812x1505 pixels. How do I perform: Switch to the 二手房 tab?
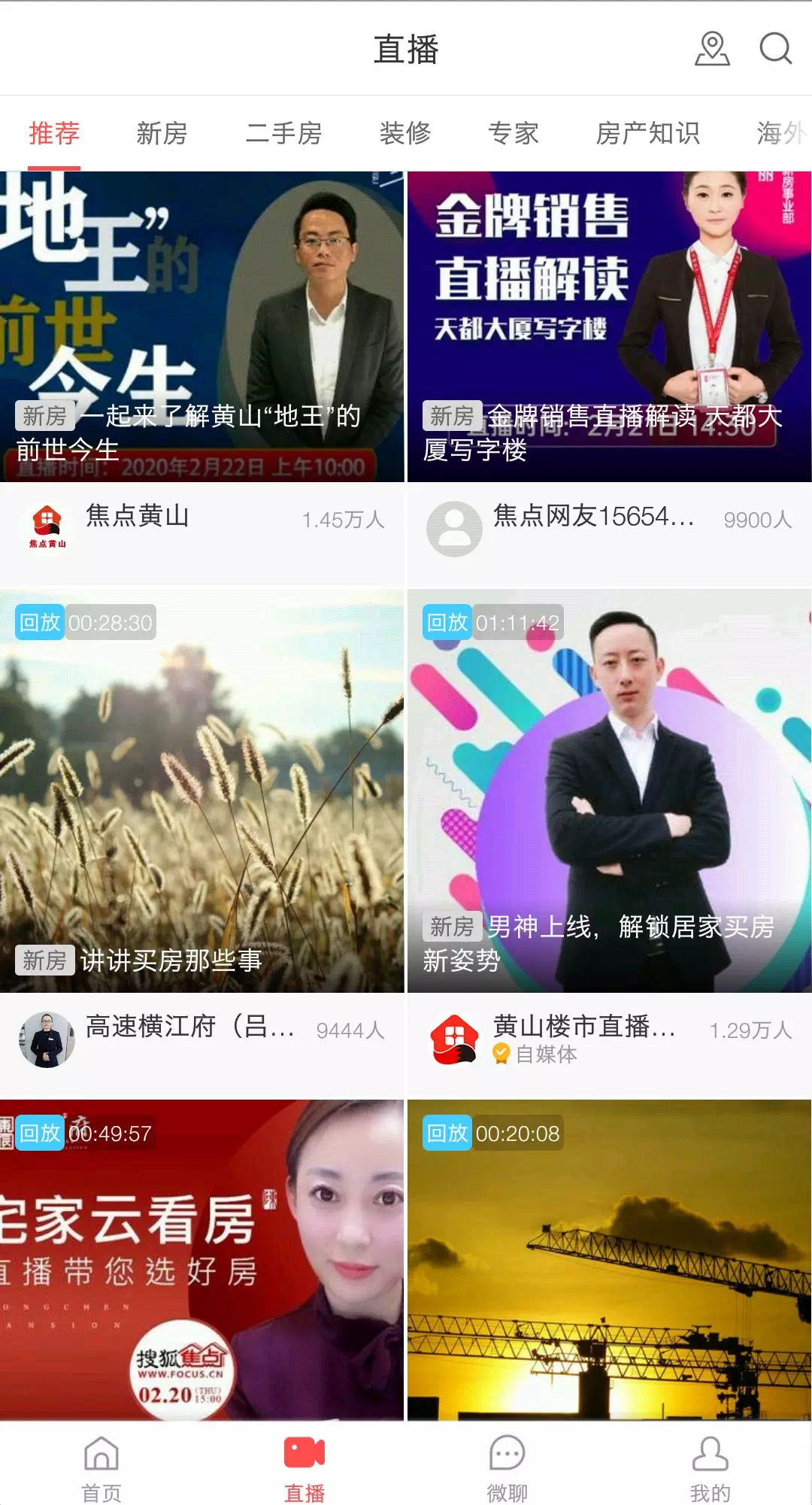283,134
